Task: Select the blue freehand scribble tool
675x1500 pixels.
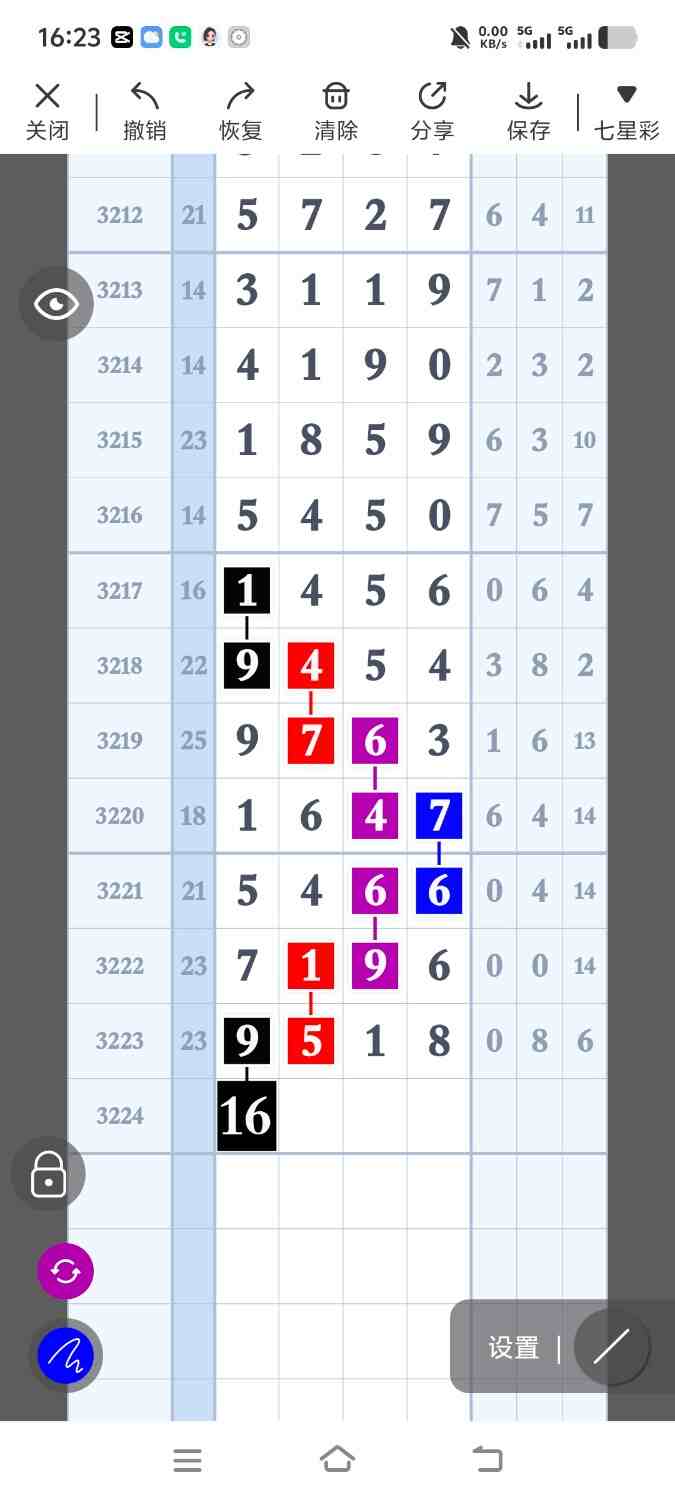Action: pyautogui.click(x=65, y=1356)
